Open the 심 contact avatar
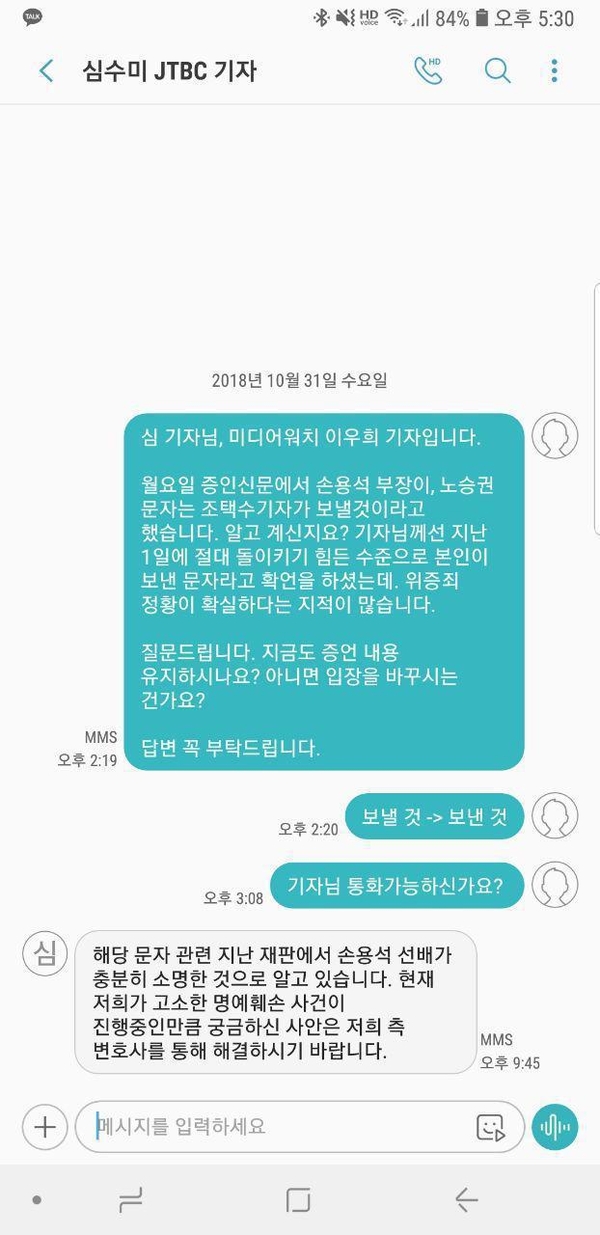The image size is (600, 1235). click(x=44, y=951)
